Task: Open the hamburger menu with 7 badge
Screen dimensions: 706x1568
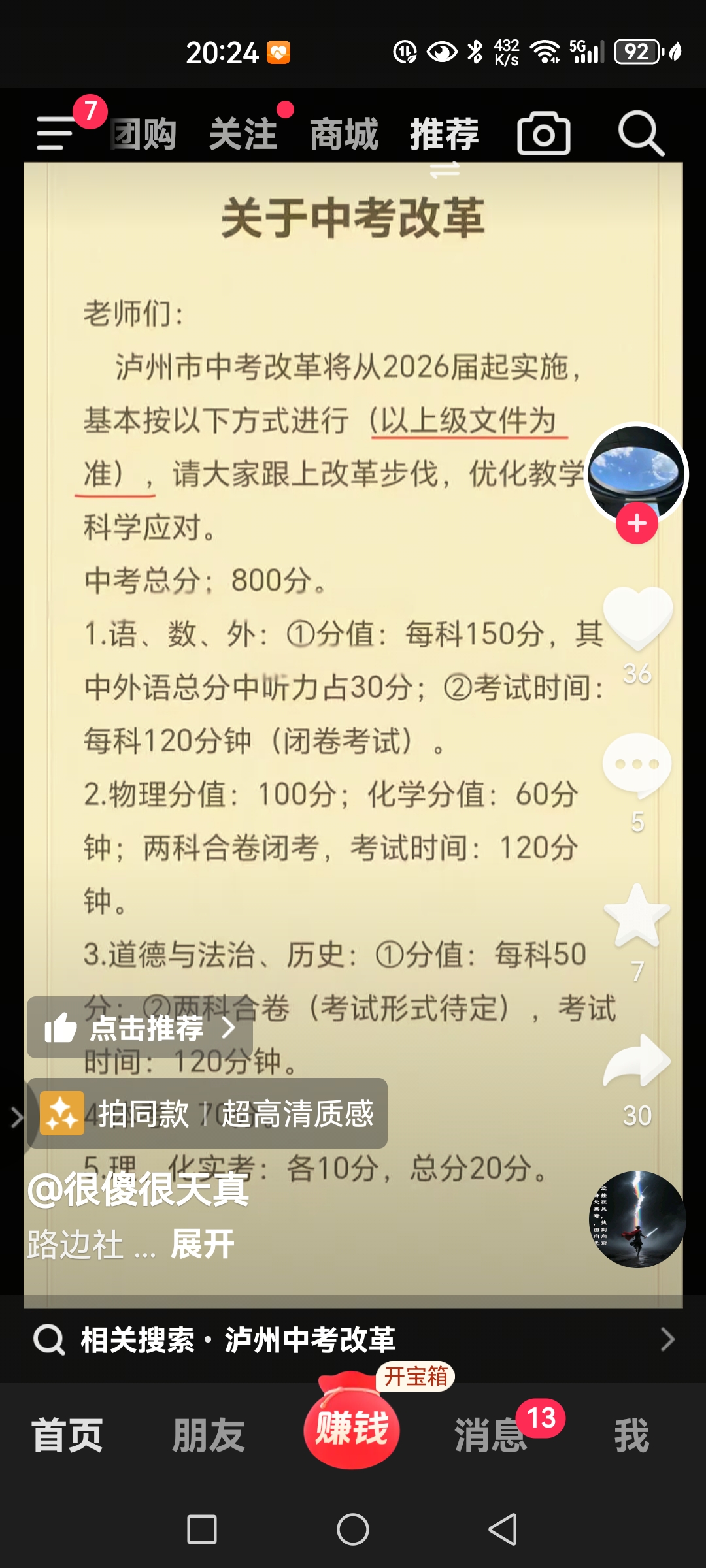Action: tap(56, 133)
